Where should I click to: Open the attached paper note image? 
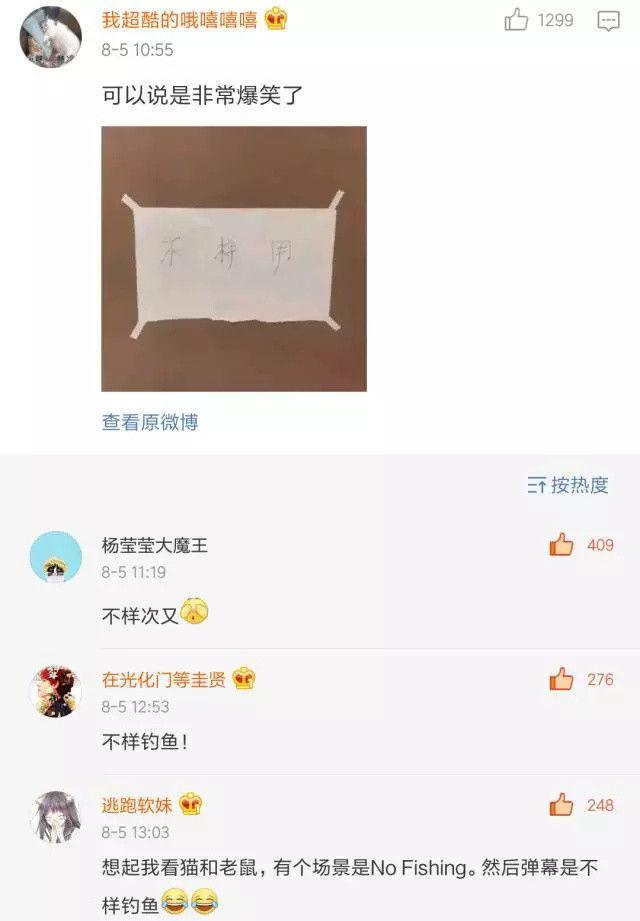pyautogui.click(x=234, y=258)
